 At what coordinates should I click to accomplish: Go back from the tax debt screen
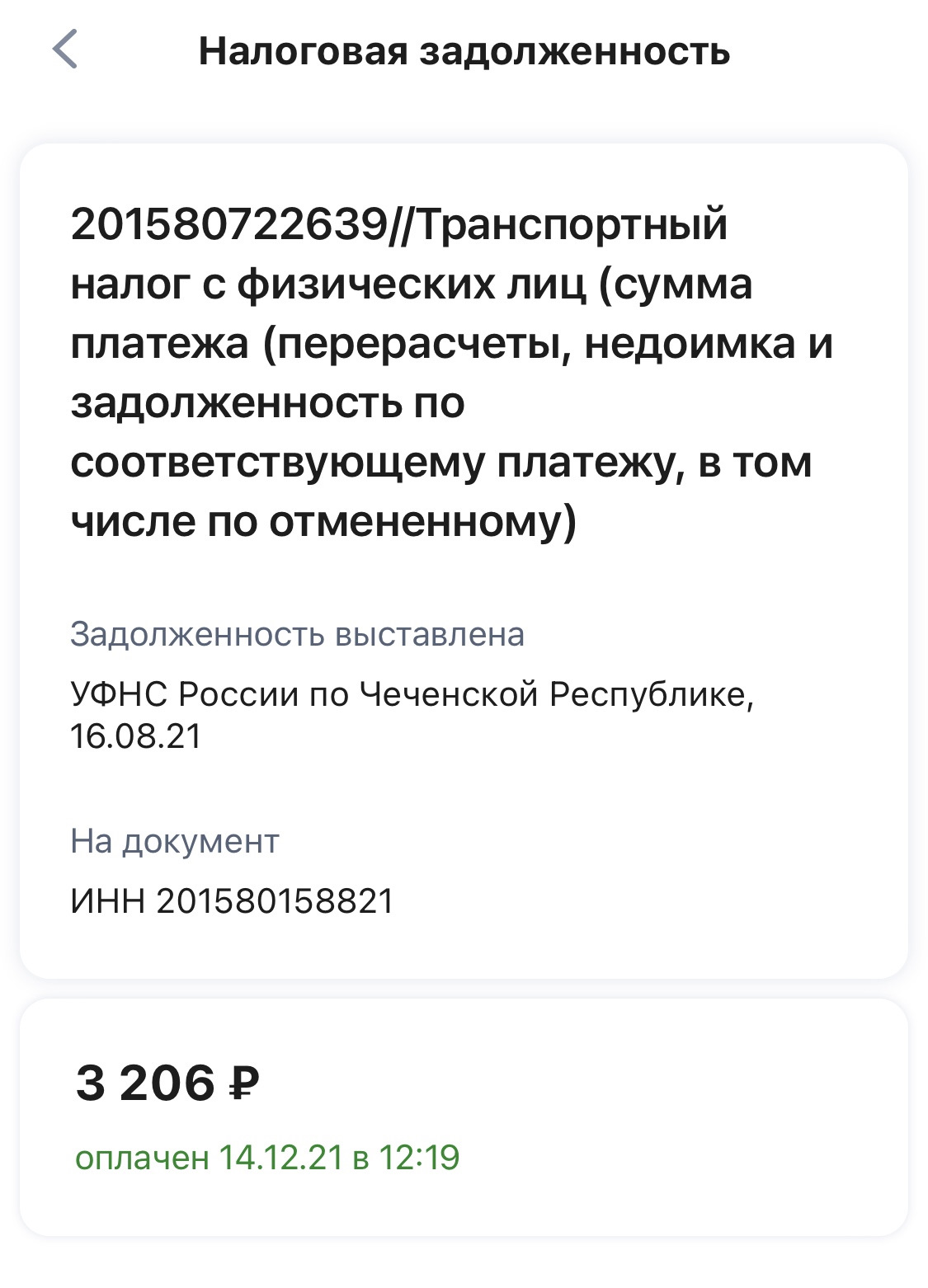tap(64, 49)
